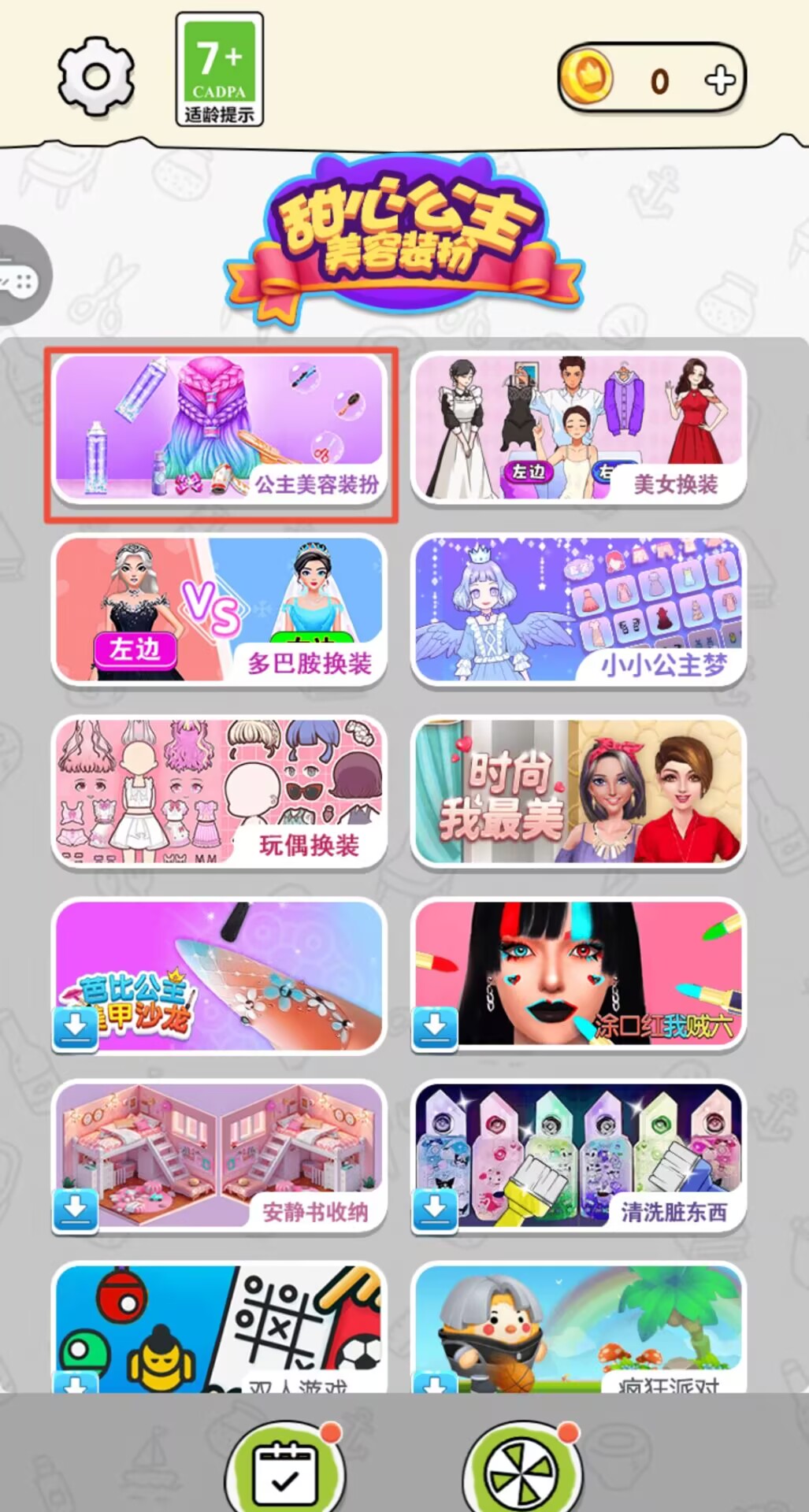Open the 玩偶换装 game
Screen dimensions: 809x1512
point(219,791)
